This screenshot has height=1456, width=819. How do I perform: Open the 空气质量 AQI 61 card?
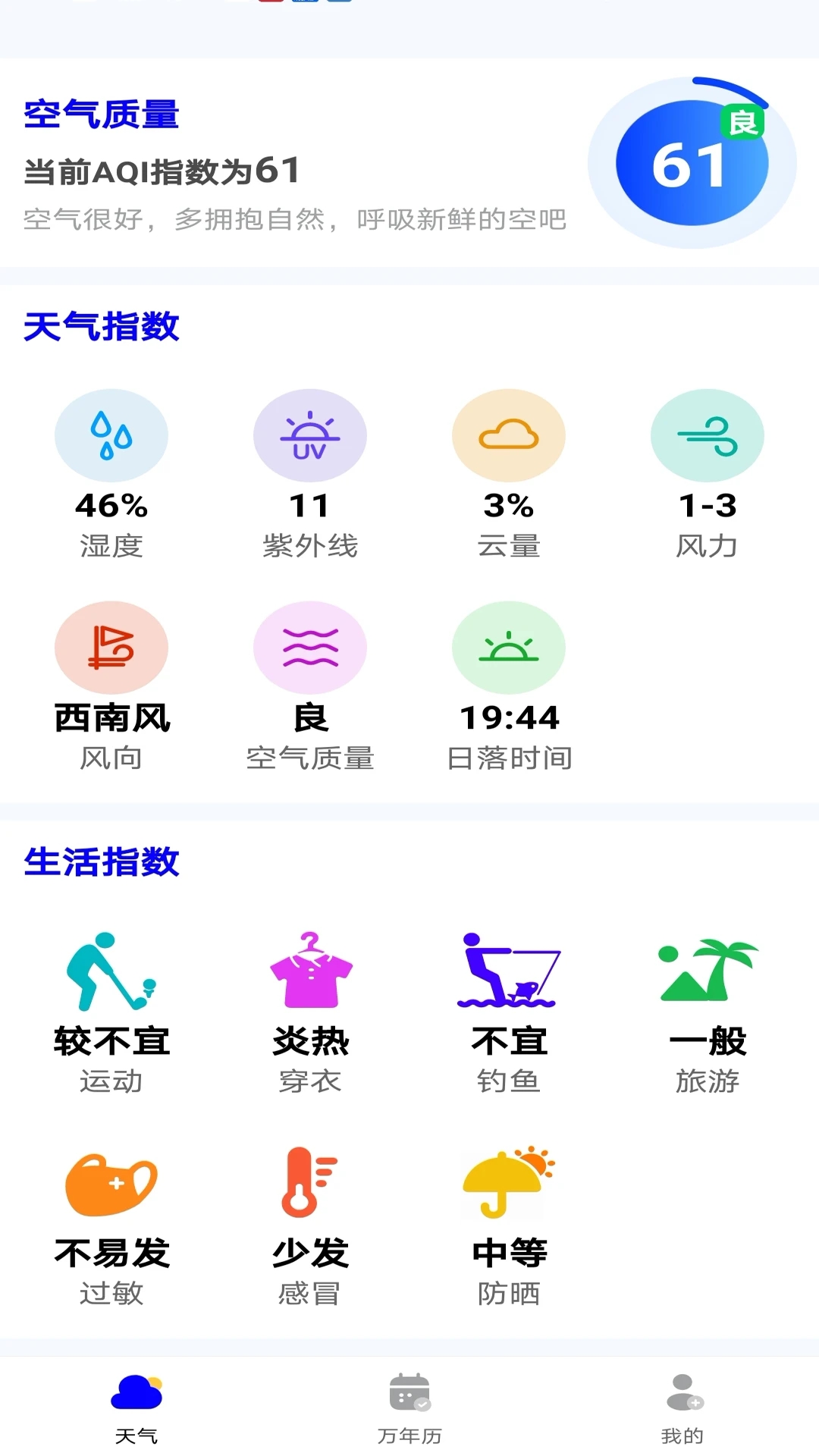tap(409, 163)
